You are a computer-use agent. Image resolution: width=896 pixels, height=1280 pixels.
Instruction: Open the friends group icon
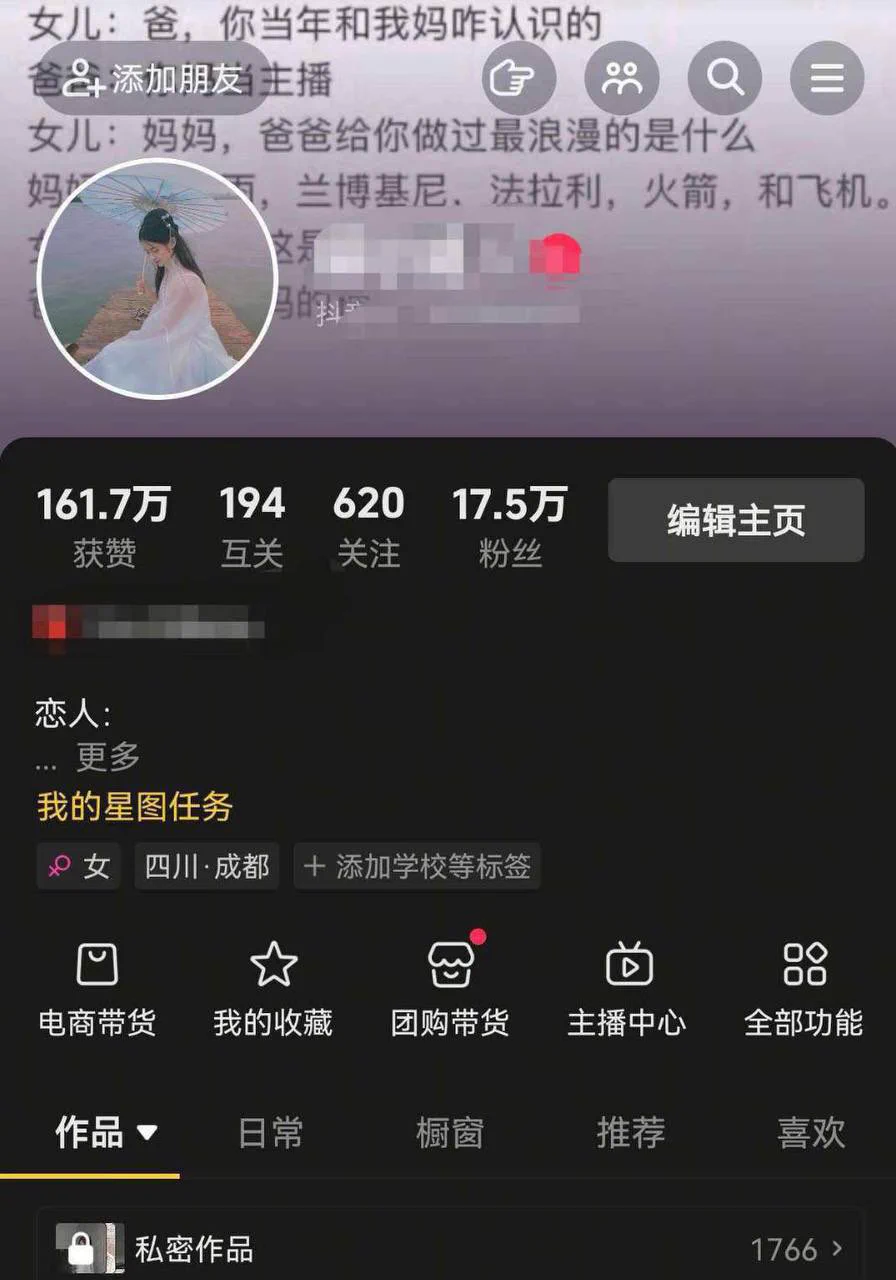(622, 78)
